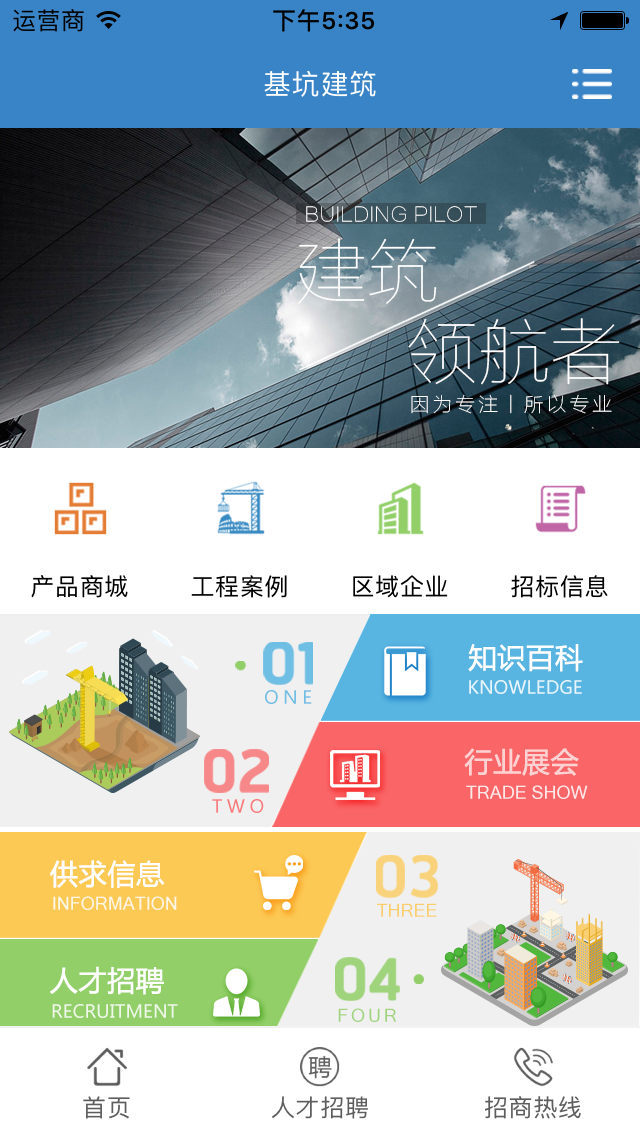This screenshot has height=1136, width=640.
Task: Open the 建筑领航者 banner
Action: point(320,288)
